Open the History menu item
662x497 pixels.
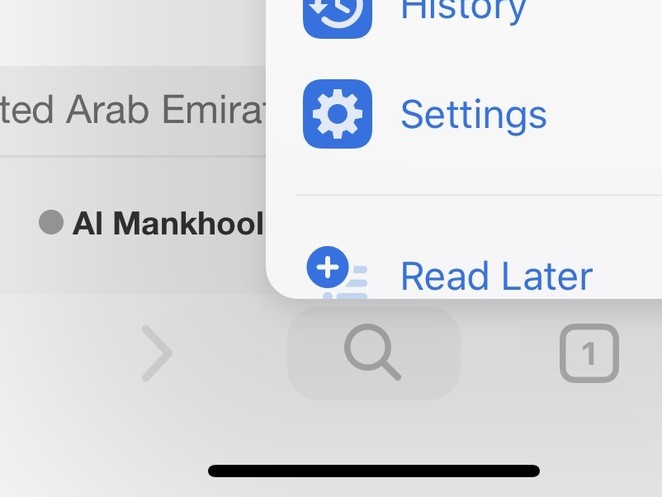coord(462,12)
